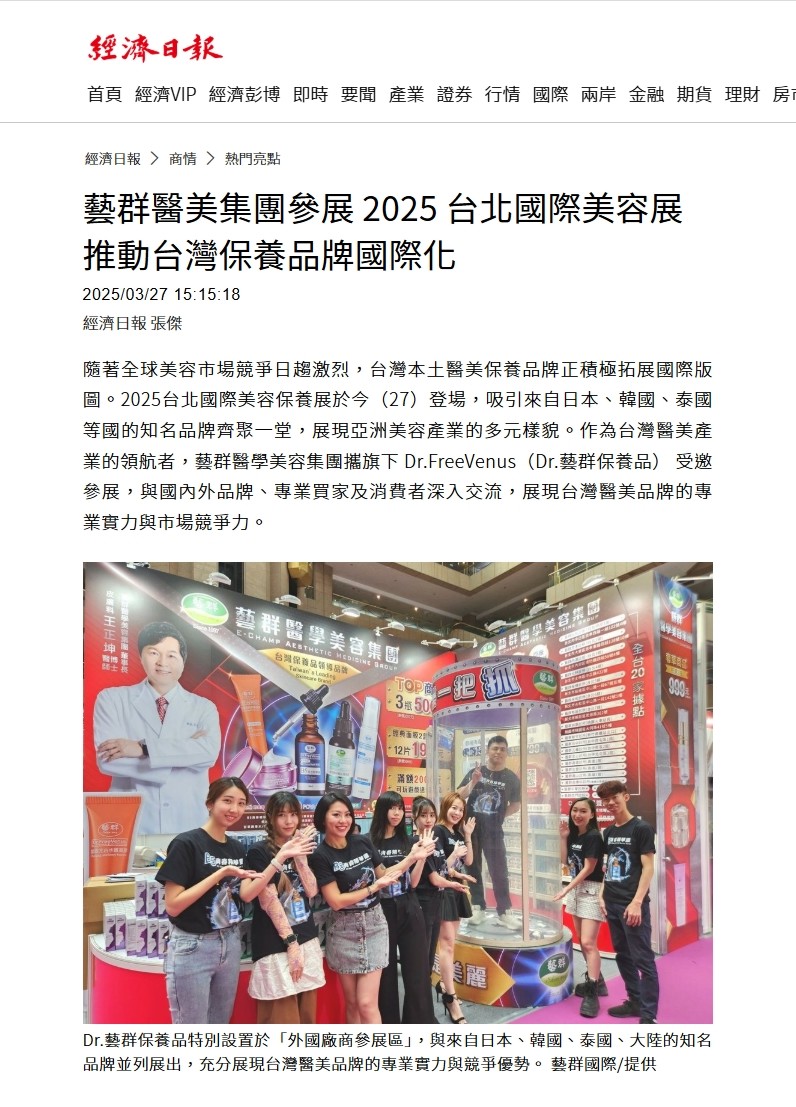Open the 經濟VIP section
The height and width of the screenshot is (1107, 796).
(166, 95)
